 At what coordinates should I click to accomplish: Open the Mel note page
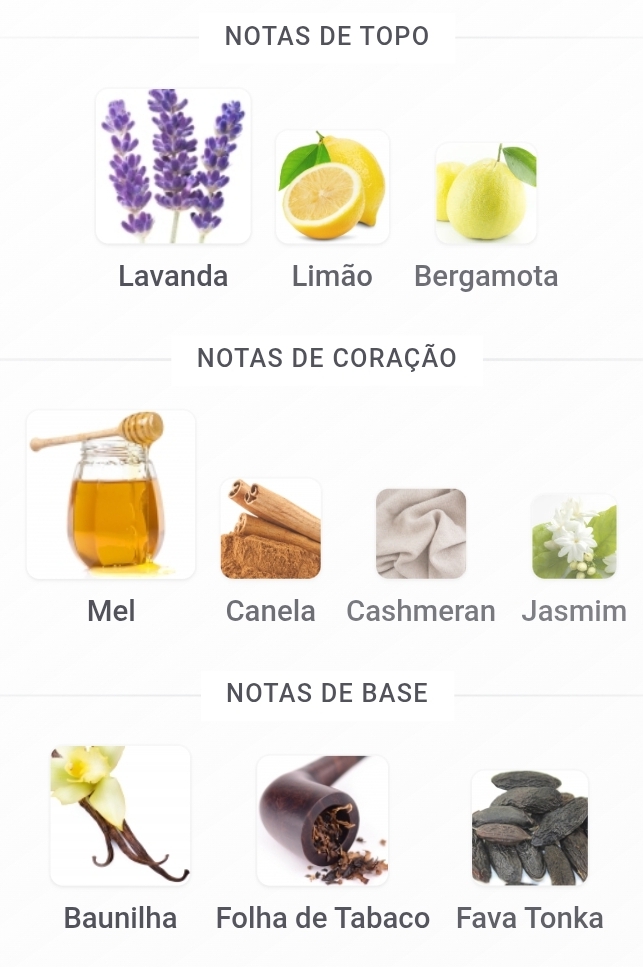(x=111, y=495)
